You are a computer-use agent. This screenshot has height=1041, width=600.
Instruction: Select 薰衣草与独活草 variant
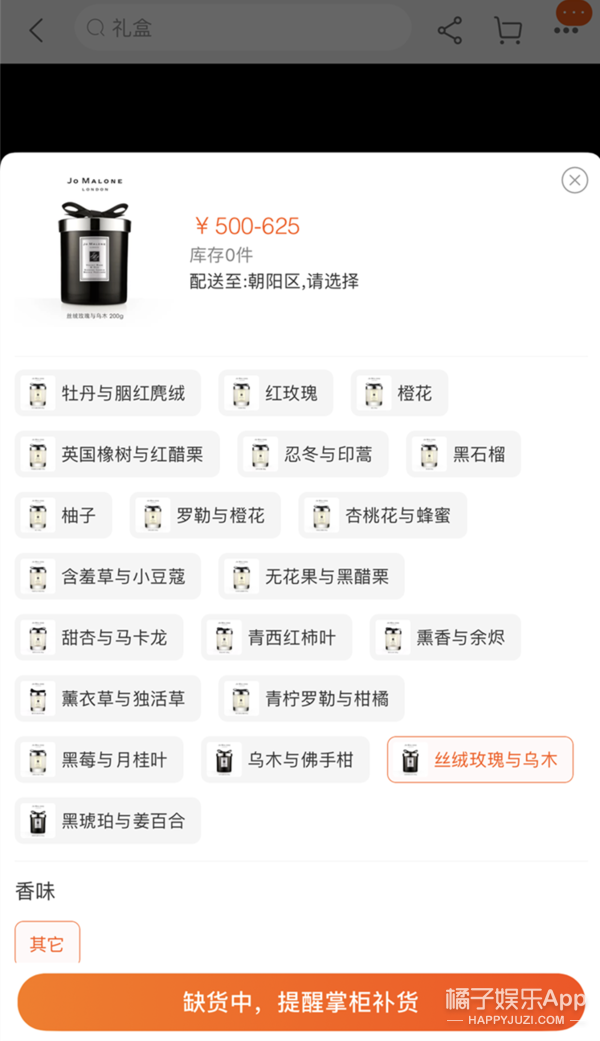coord(108,698)
